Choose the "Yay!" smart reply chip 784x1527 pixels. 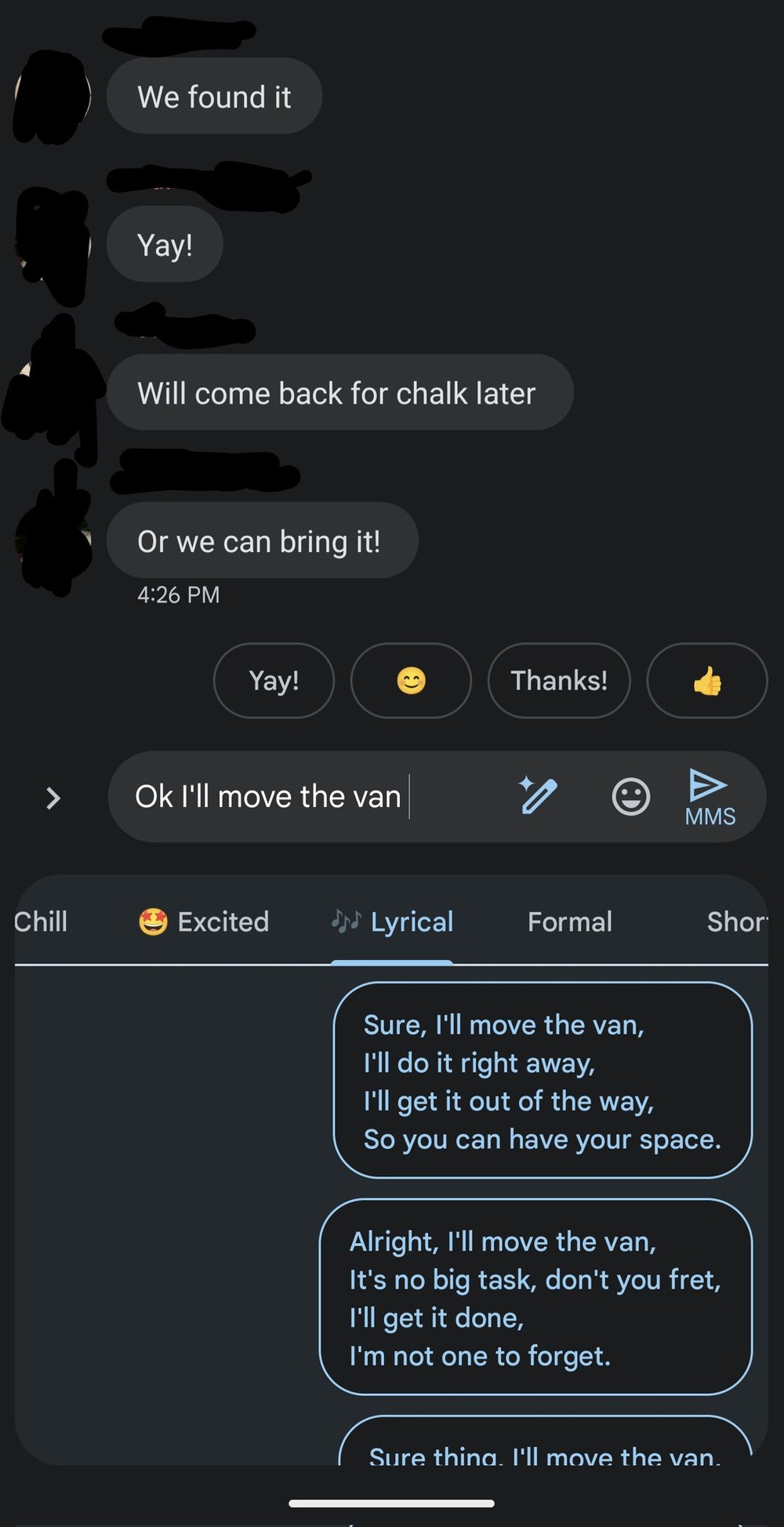point(274,681)
